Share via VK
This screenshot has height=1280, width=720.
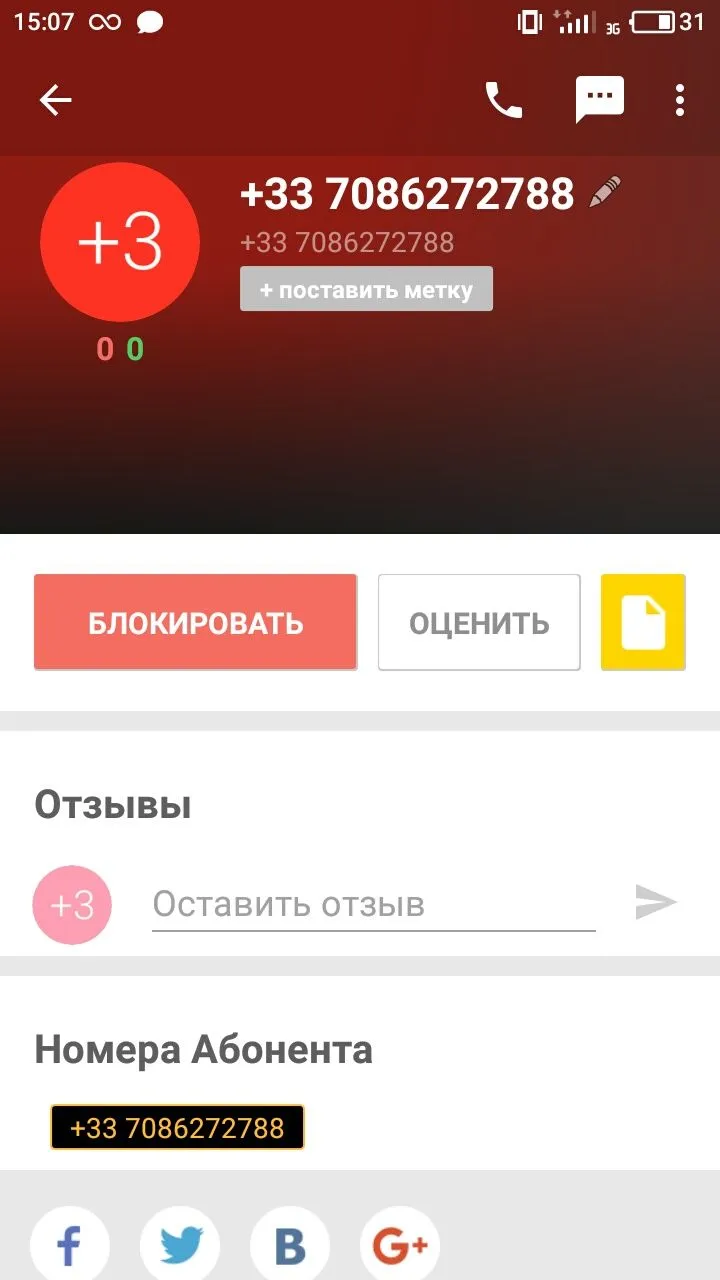[290, 1246]
